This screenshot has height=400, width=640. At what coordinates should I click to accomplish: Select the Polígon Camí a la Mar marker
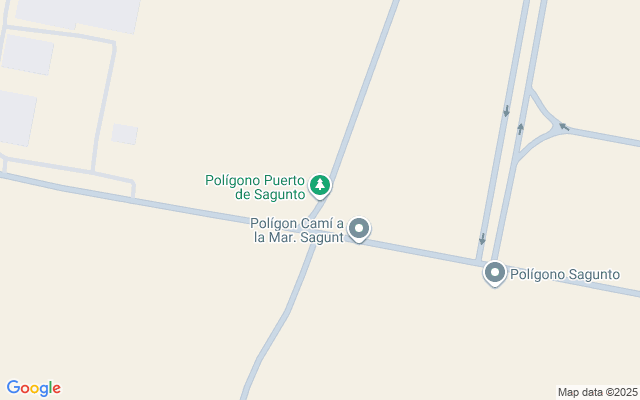[x=359, y=229]
